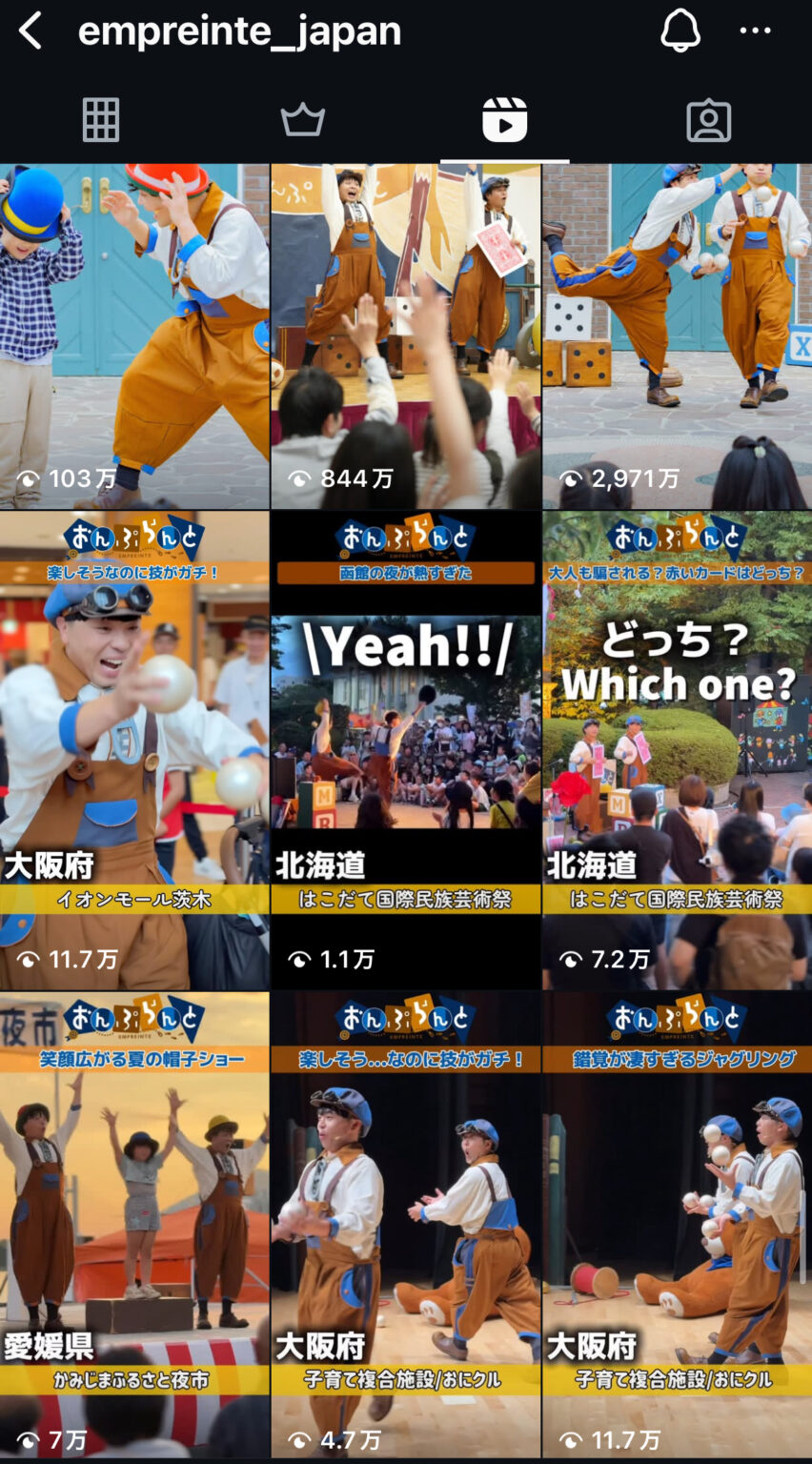Open the 錯覚が凄すぎるジャグリング reel
The width and height of the screenshot is (812, 1464).
[677, 1226]
